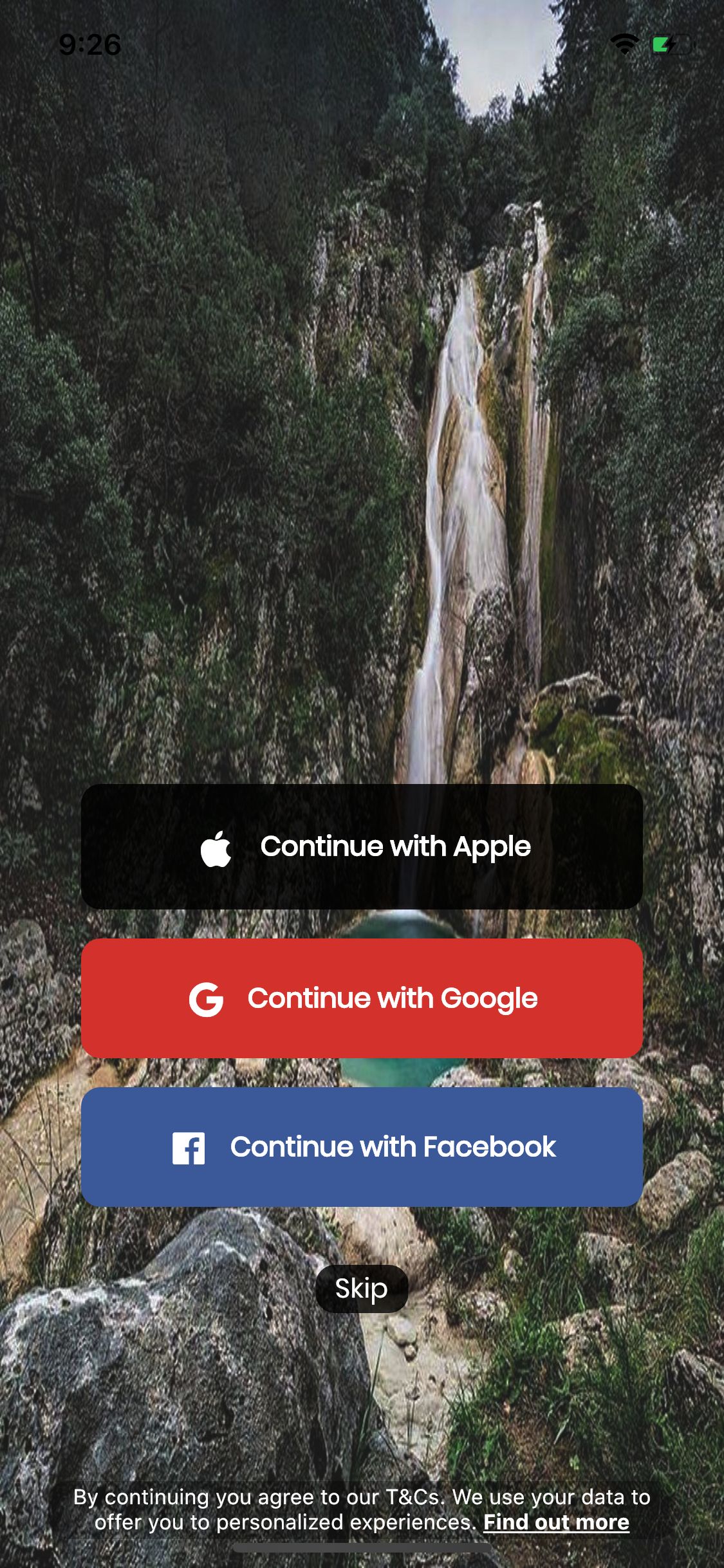This screenshot has height=1568, width=724.
Task: Skip the sign-in step
Action: tap(362, 1289)
